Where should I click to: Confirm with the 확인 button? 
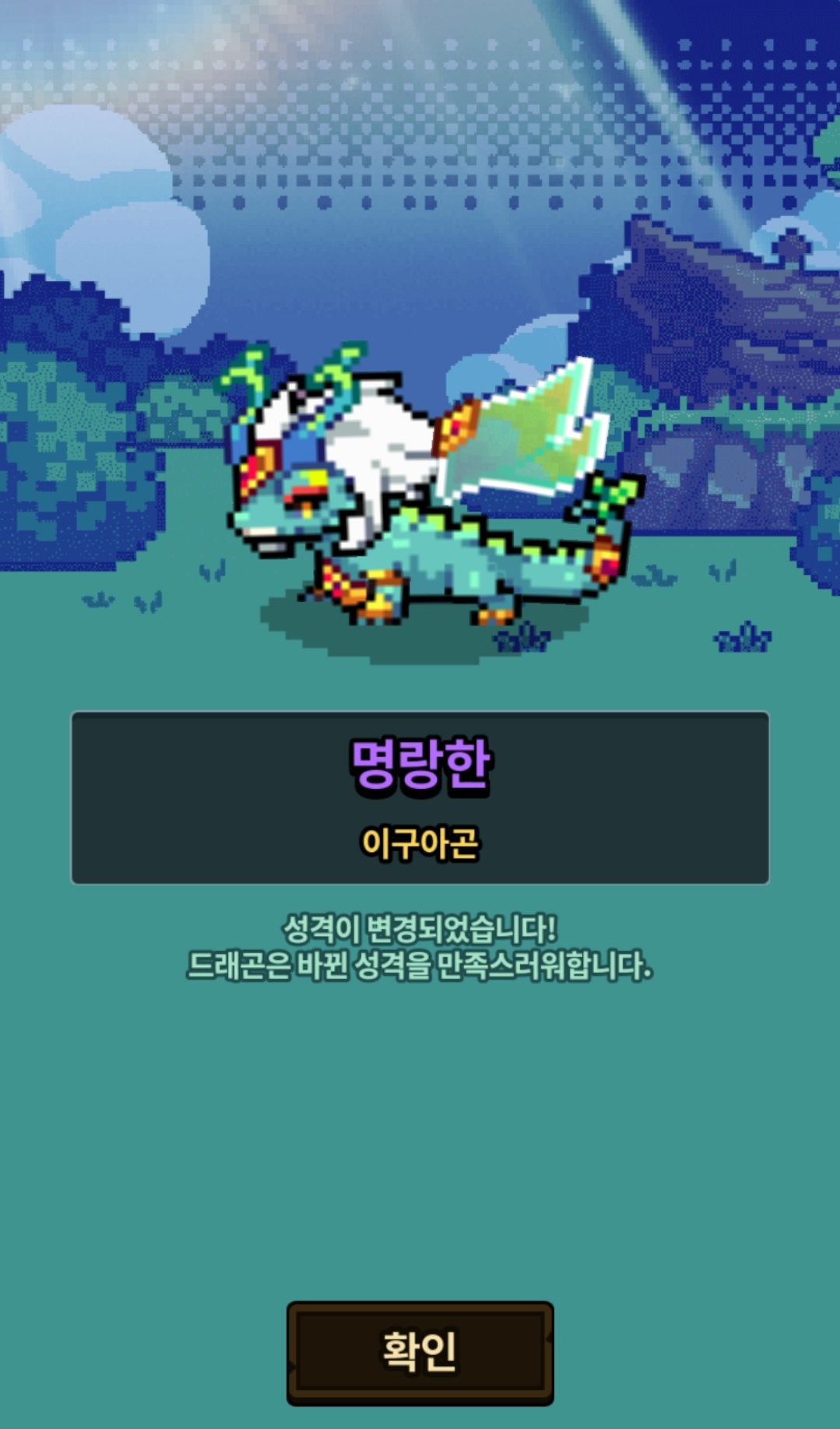point(420,1353)
